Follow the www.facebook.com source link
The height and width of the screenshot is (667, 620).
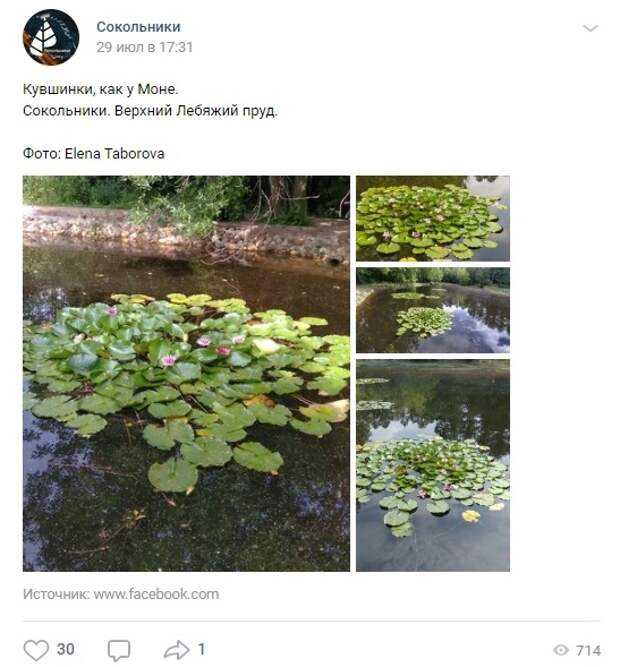[156, 594]
